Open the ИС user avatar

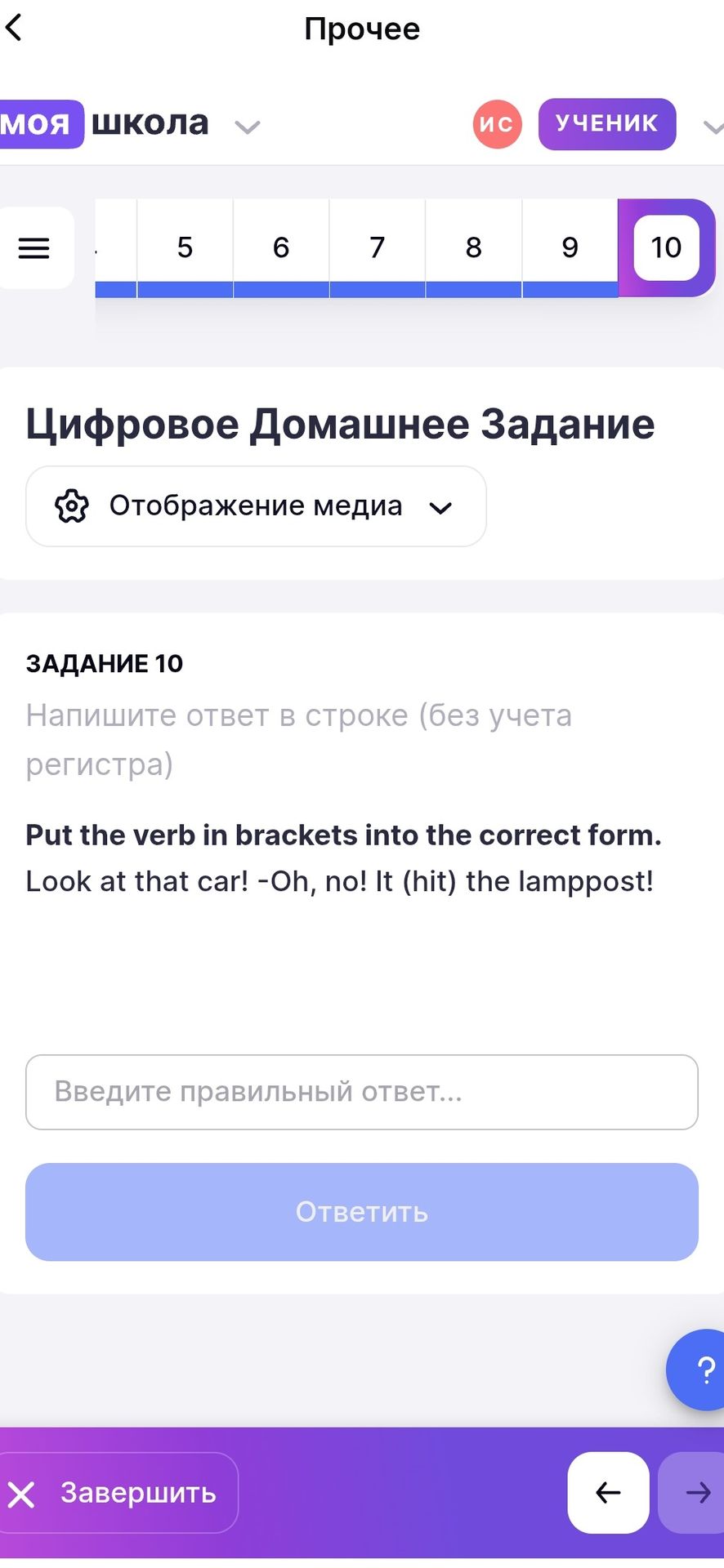497,124
